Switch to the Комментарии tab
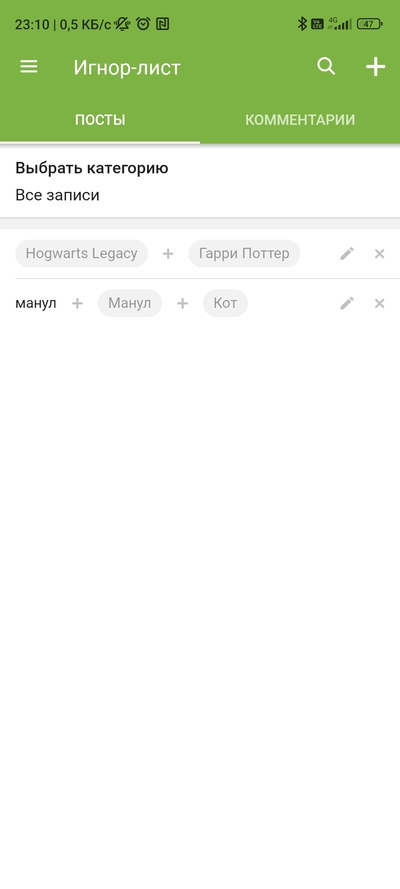The image size is (400, 889). click(x=300, y=120)
